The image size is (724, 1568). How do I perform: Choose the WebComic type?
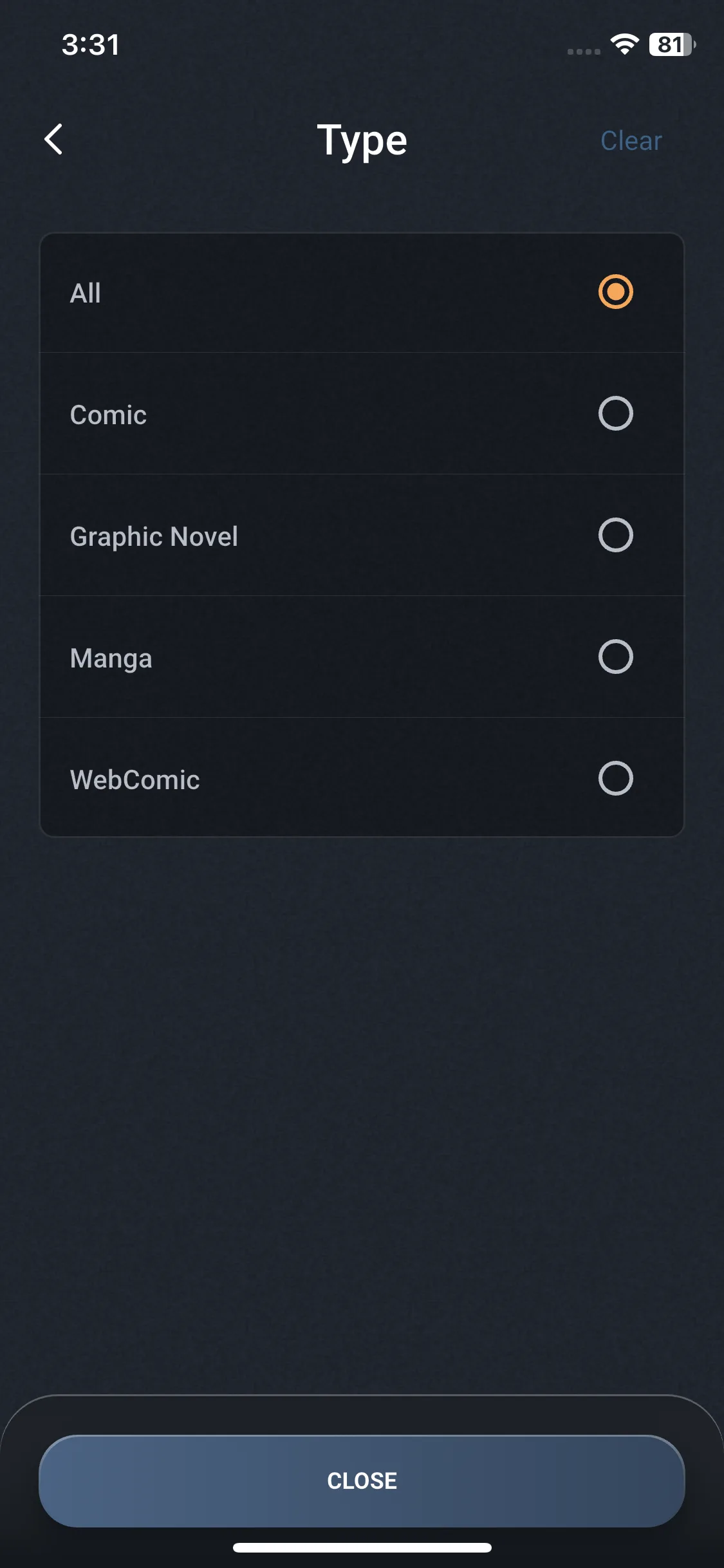pyautogui.click(x=615, y=779)
